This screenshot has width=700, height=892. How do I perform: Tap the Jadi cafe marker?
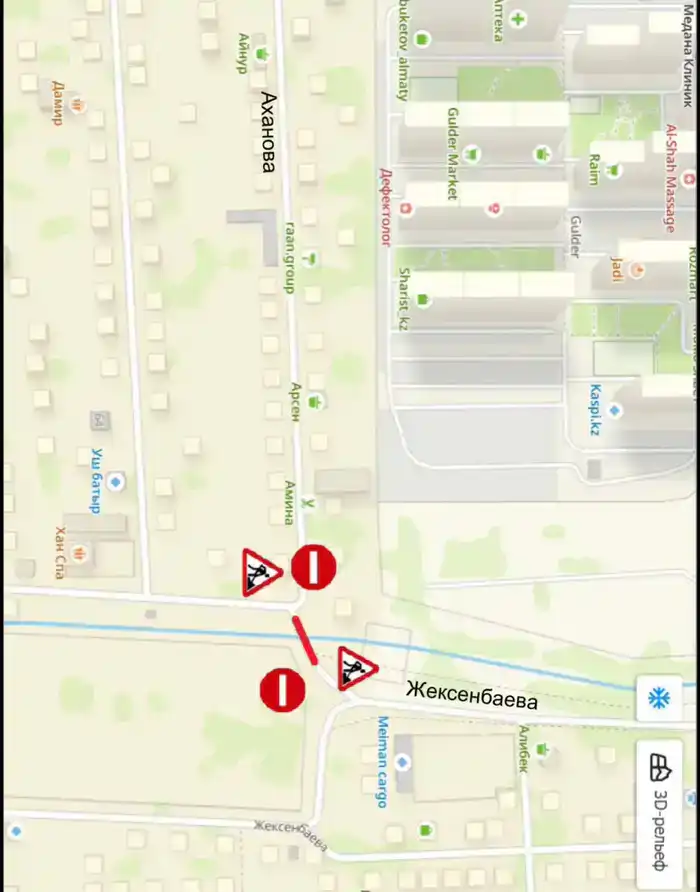coord(637,270)
